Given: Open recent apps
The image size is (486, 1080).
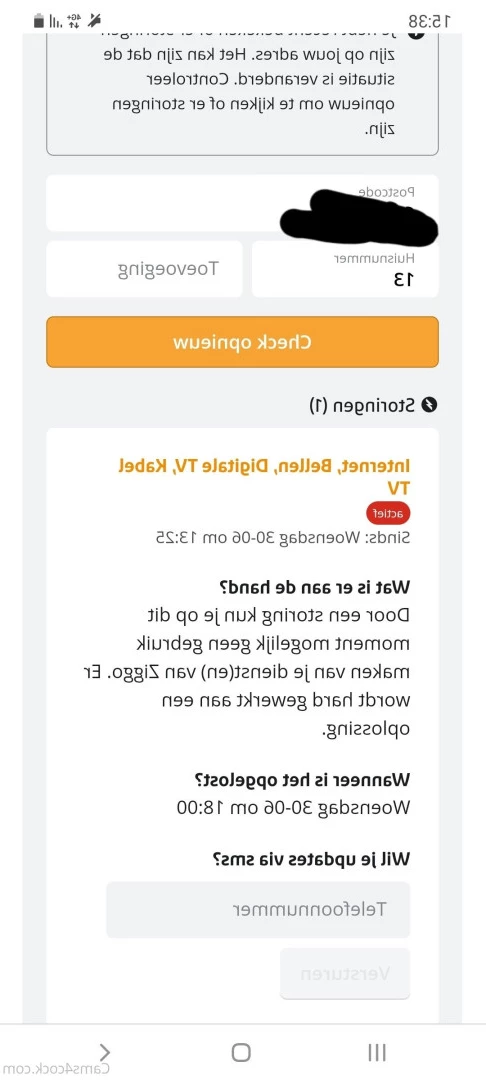Looking at the screenshot, I should tap(377, 1052).
